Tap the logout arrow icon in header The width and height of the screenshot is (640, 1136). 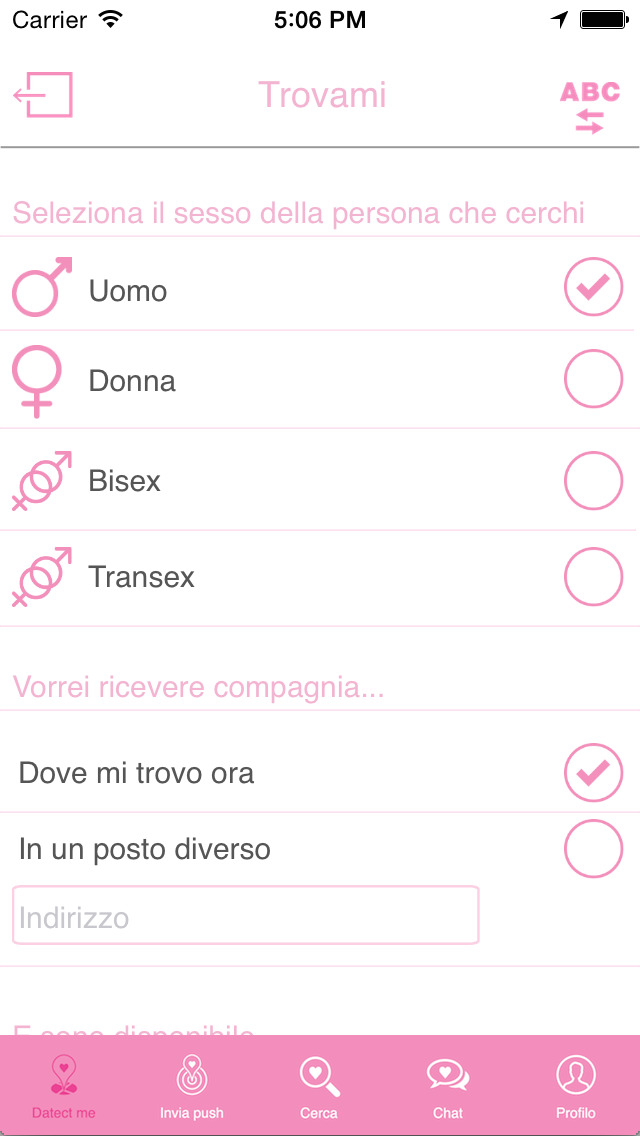point(43,95)
